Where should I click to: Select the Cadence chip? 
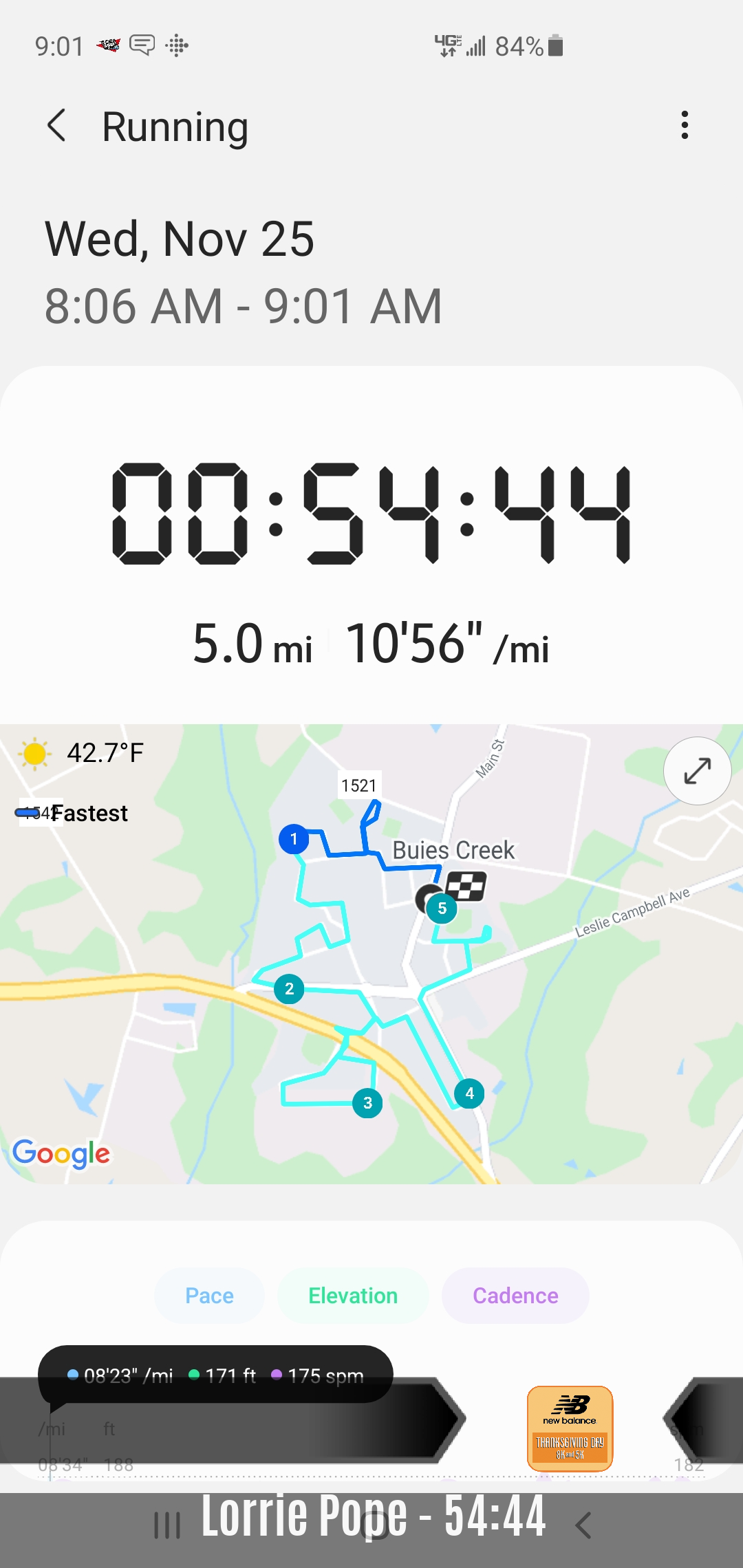(515, 1296)
